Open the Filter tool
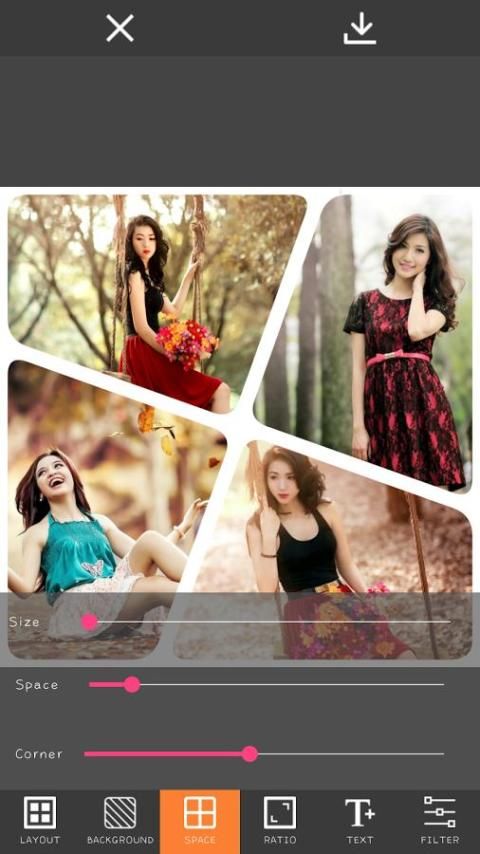 pos(440,821)
